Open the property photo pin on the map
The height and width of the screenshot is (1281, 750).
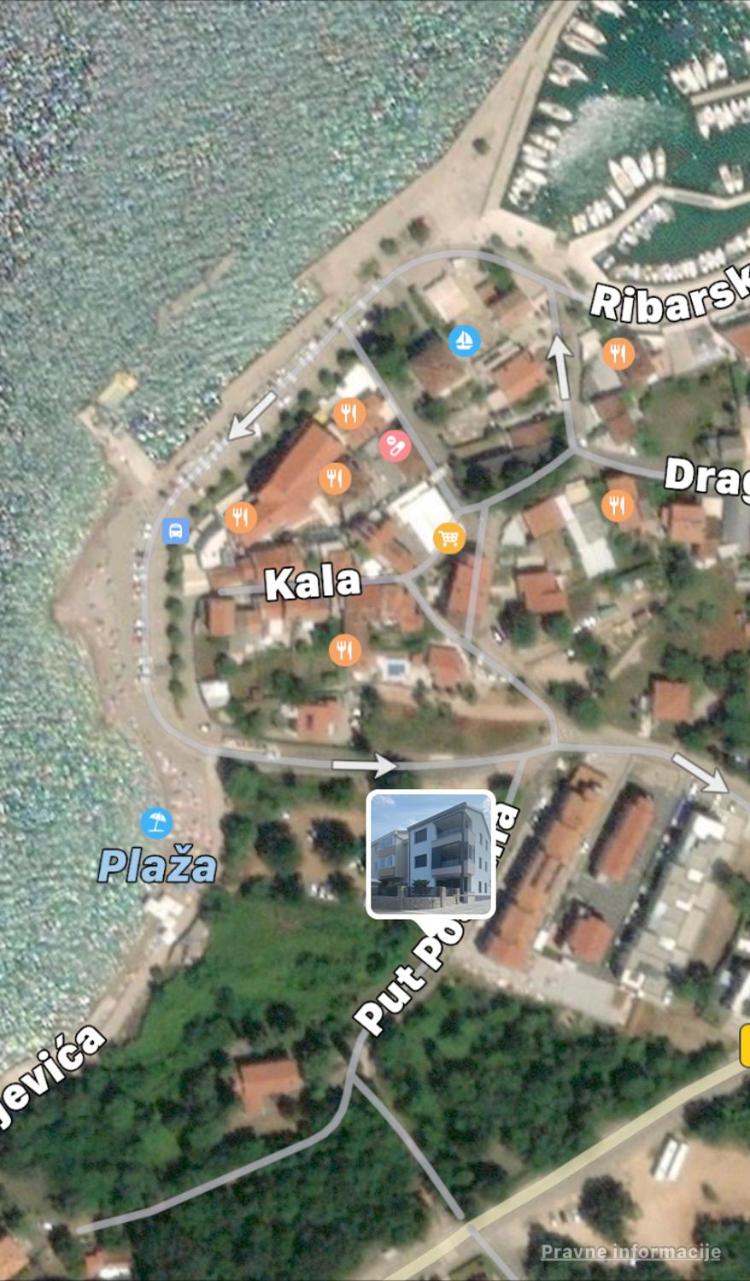click(432, 853)
